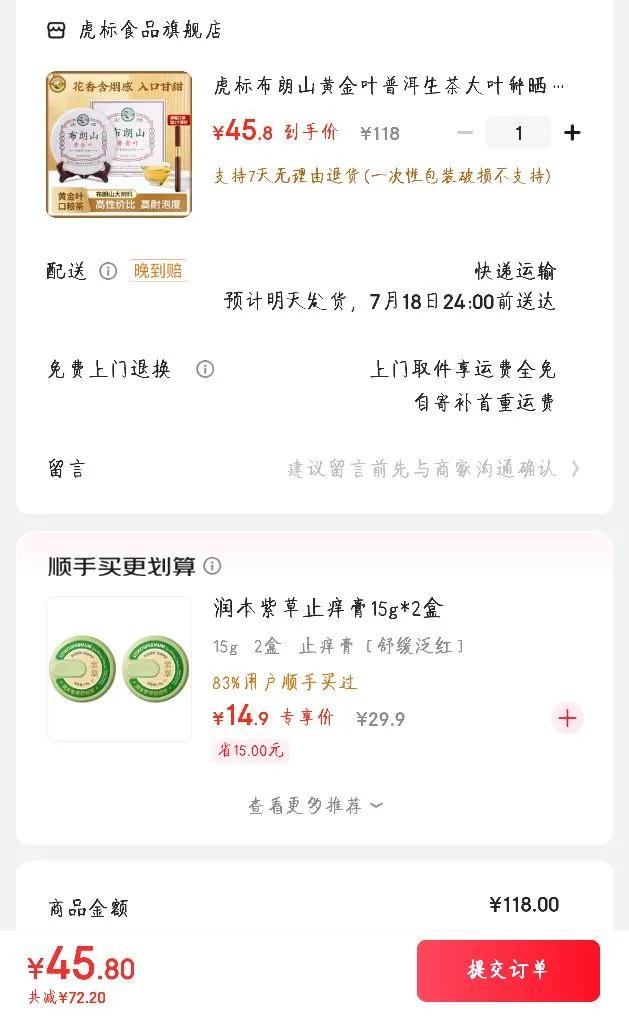Image resolution: width=629 pixels, height=1021 pixels.
Task: Show info about 配送 delivery
Action: pyautogui.click(x=108, y=271)
